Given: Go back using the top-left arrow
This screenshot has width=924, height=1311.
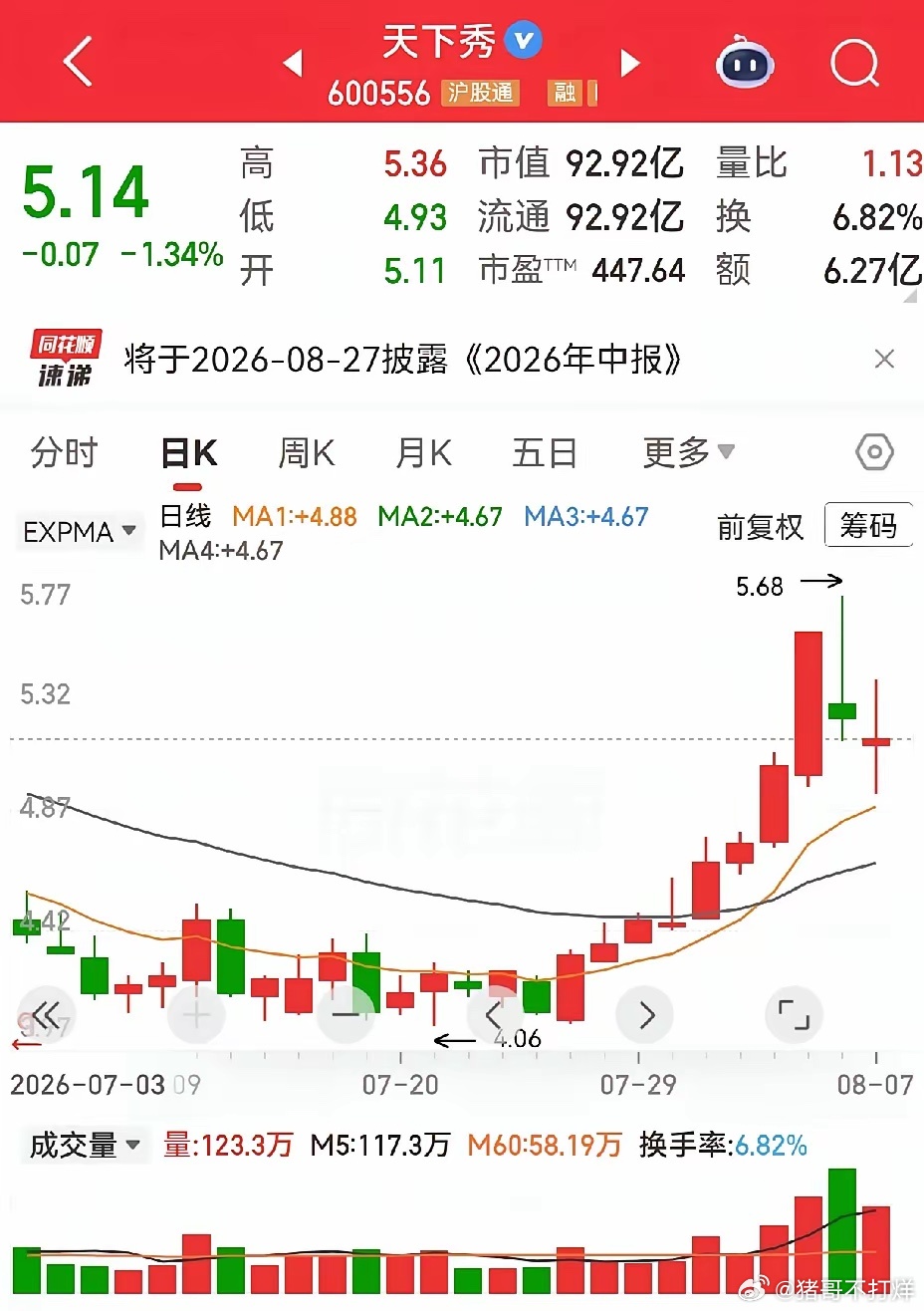Looking at the screenshot, I should (x=78, y=62).
